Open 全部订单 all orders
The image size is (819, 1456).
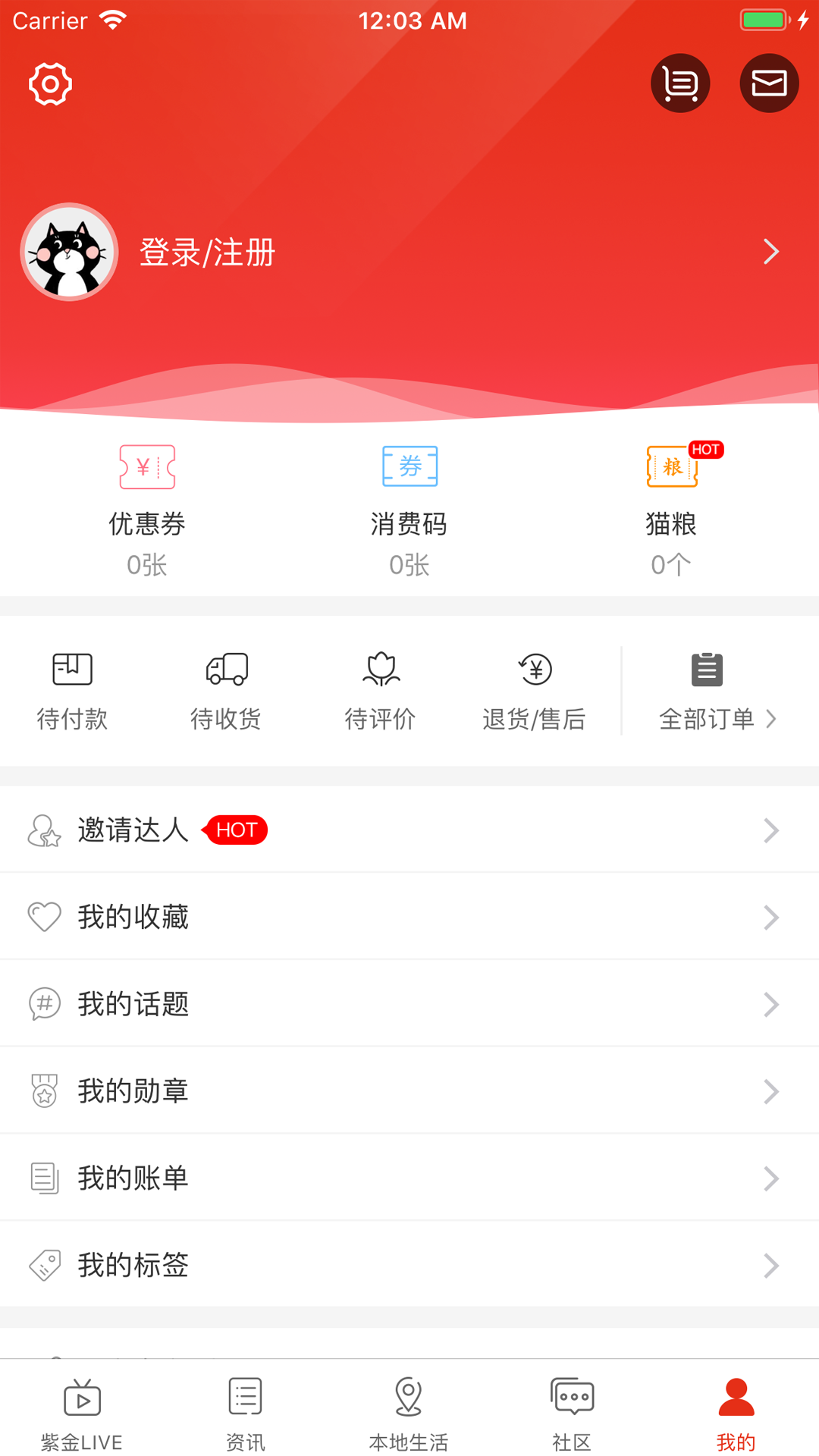pyautogui.click(x=717, y=692)
